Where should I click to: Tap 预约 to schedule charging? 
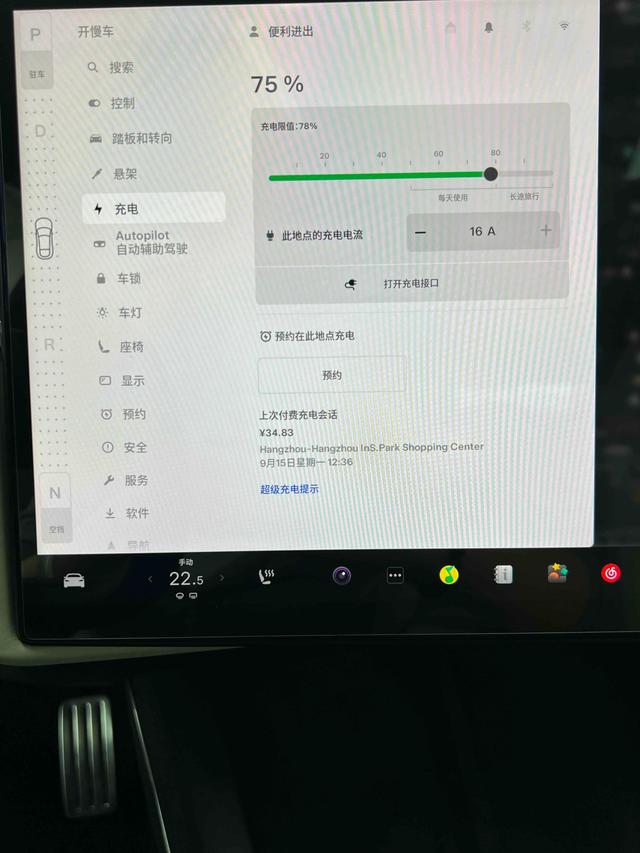pos(332,375)
